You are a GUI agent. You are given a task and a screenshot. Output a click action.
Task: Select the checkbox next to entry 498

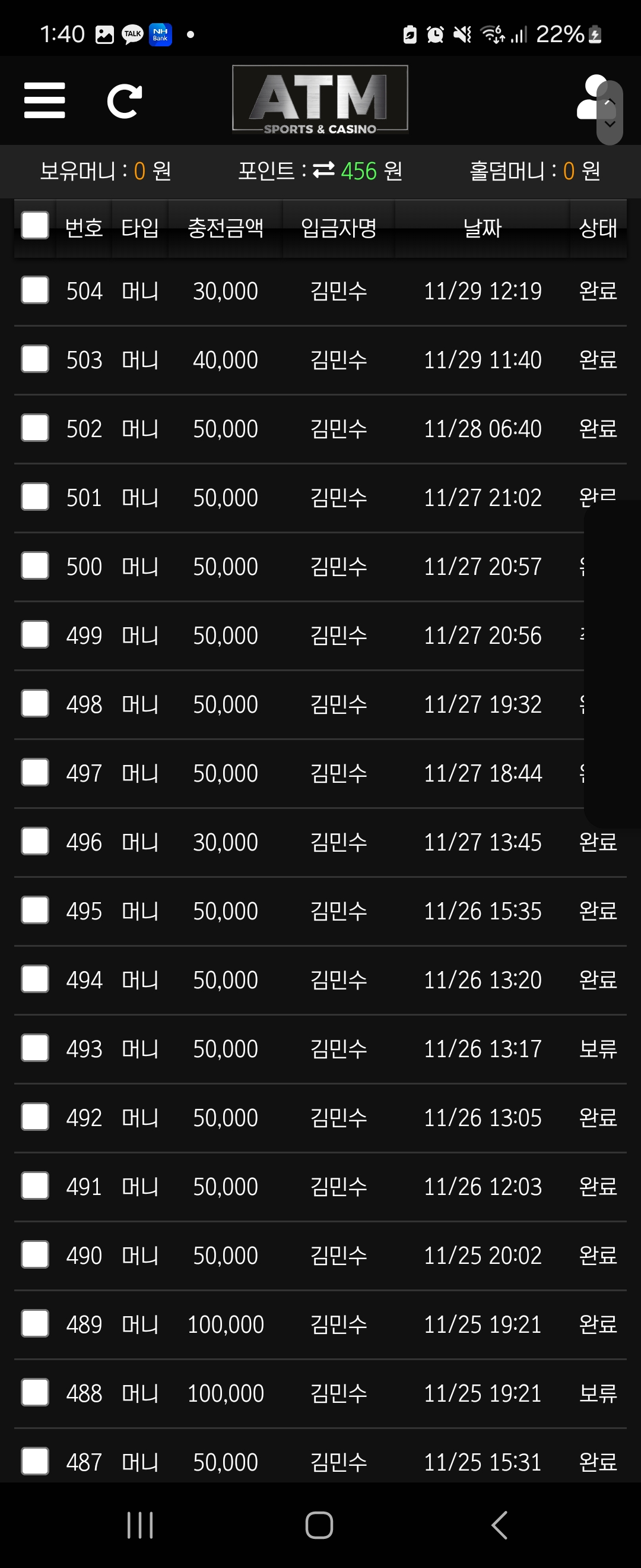(x=35, y=704)
